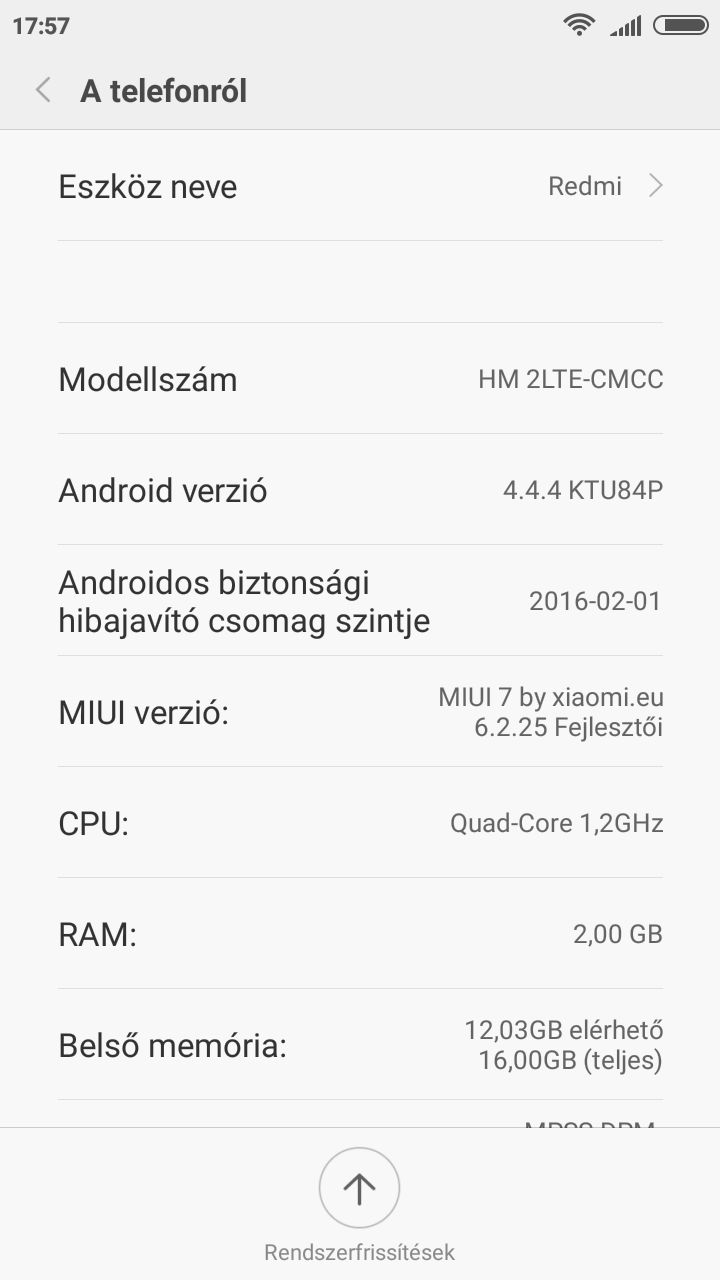Tap the CPU row

point(360,824)
